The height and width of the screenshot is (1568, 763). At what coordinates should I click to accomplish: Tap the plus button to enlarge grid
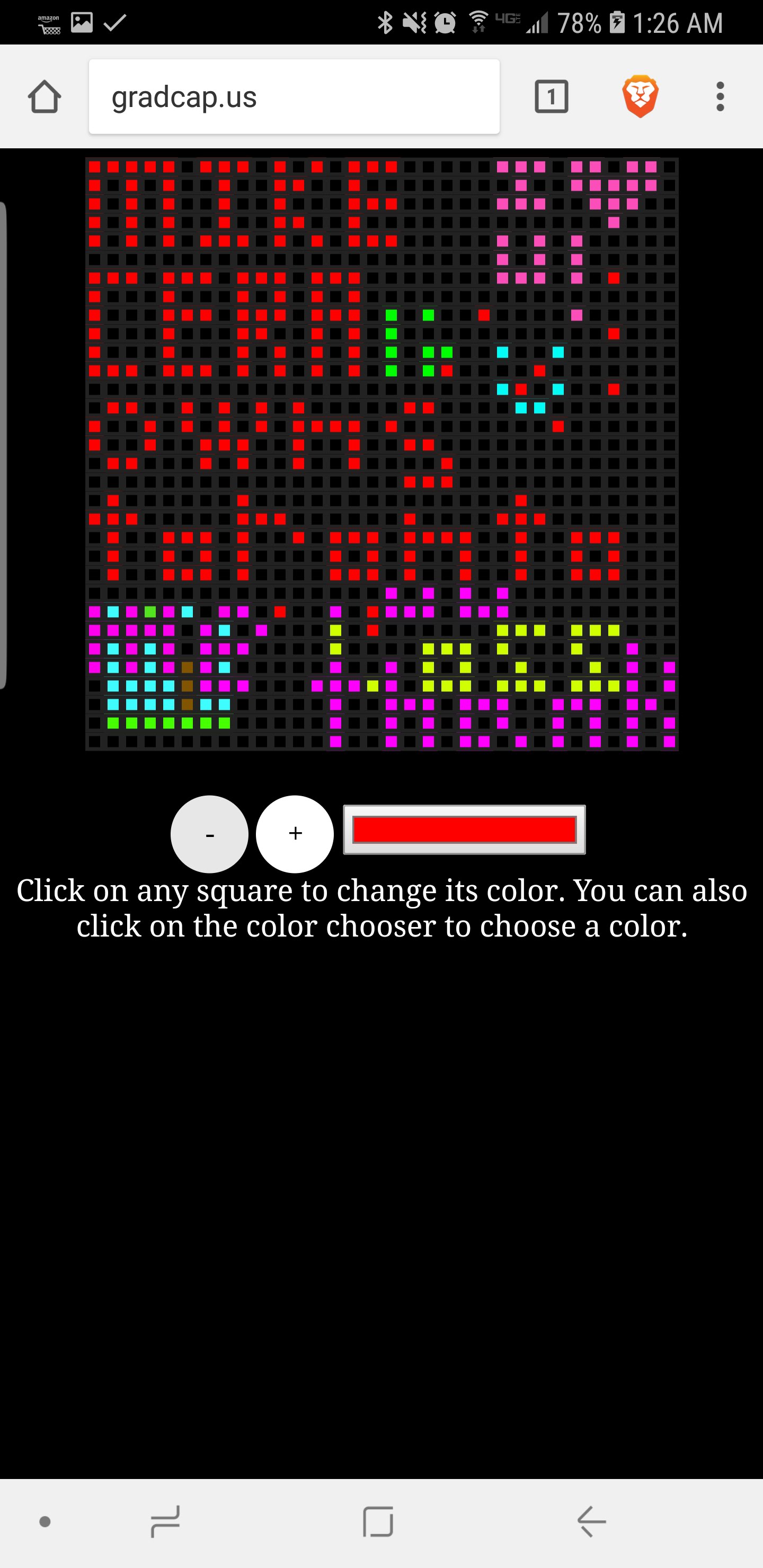coord(295,834)
